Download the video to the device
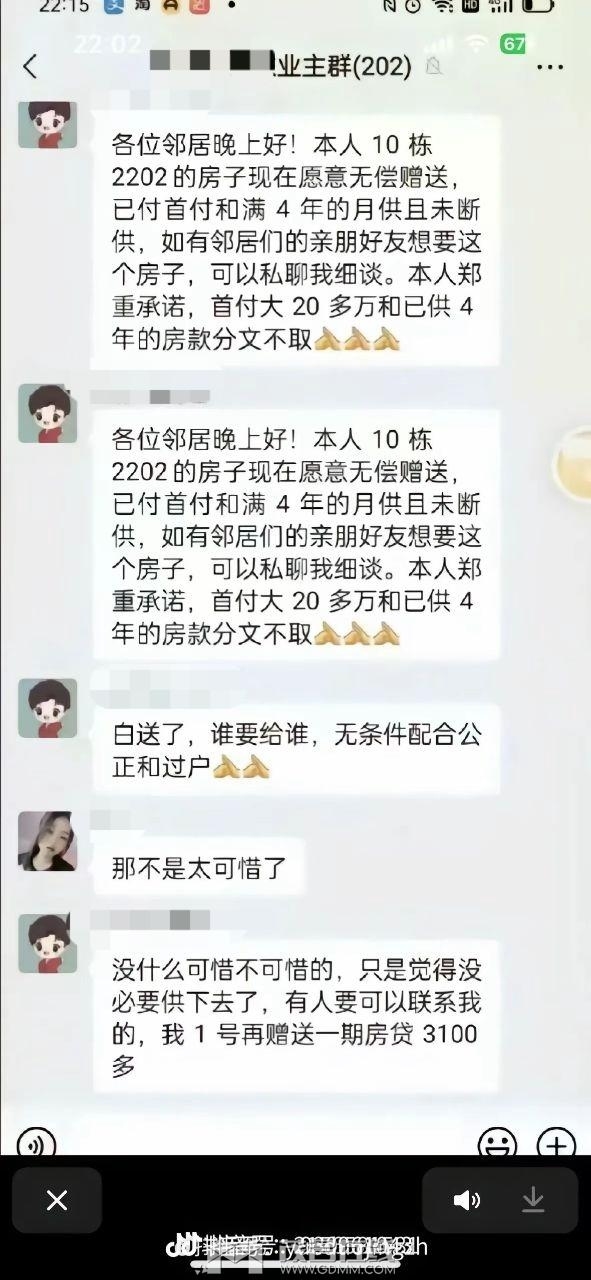591x1280 pixels. click(534, 1199)
